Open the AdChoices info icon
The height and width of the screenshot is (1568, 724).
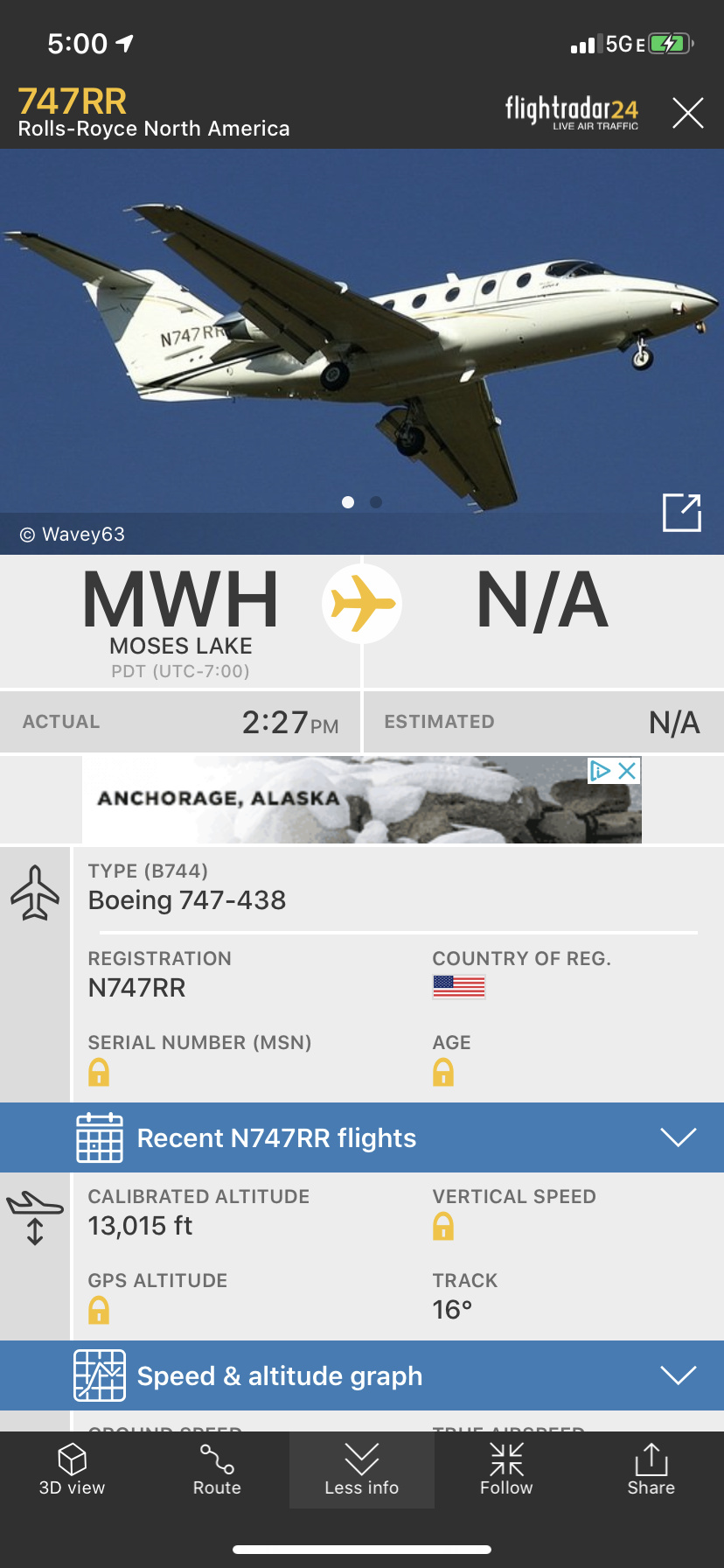(601, 771)
